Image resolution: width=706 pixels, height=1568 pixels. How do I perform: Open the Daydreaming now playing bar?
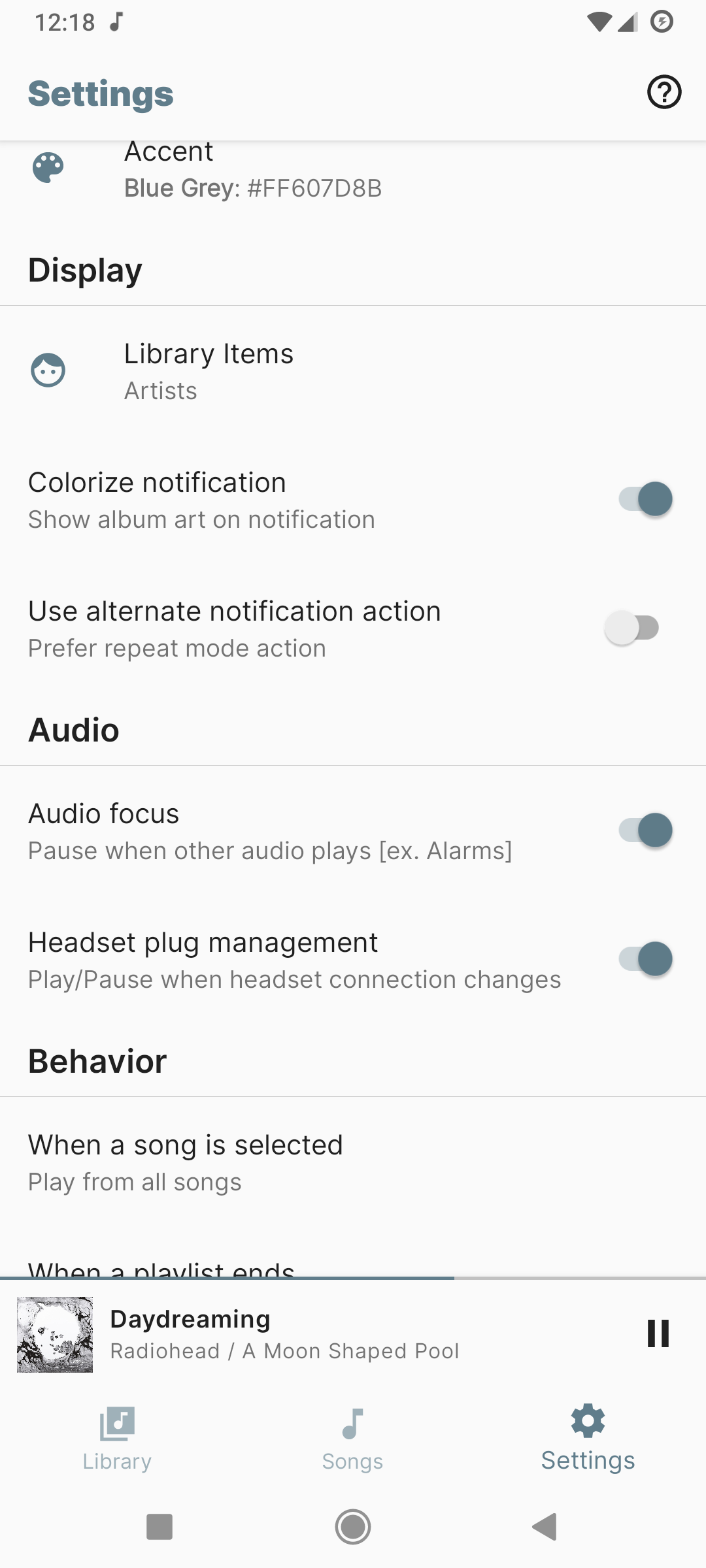coord(285,1334)
